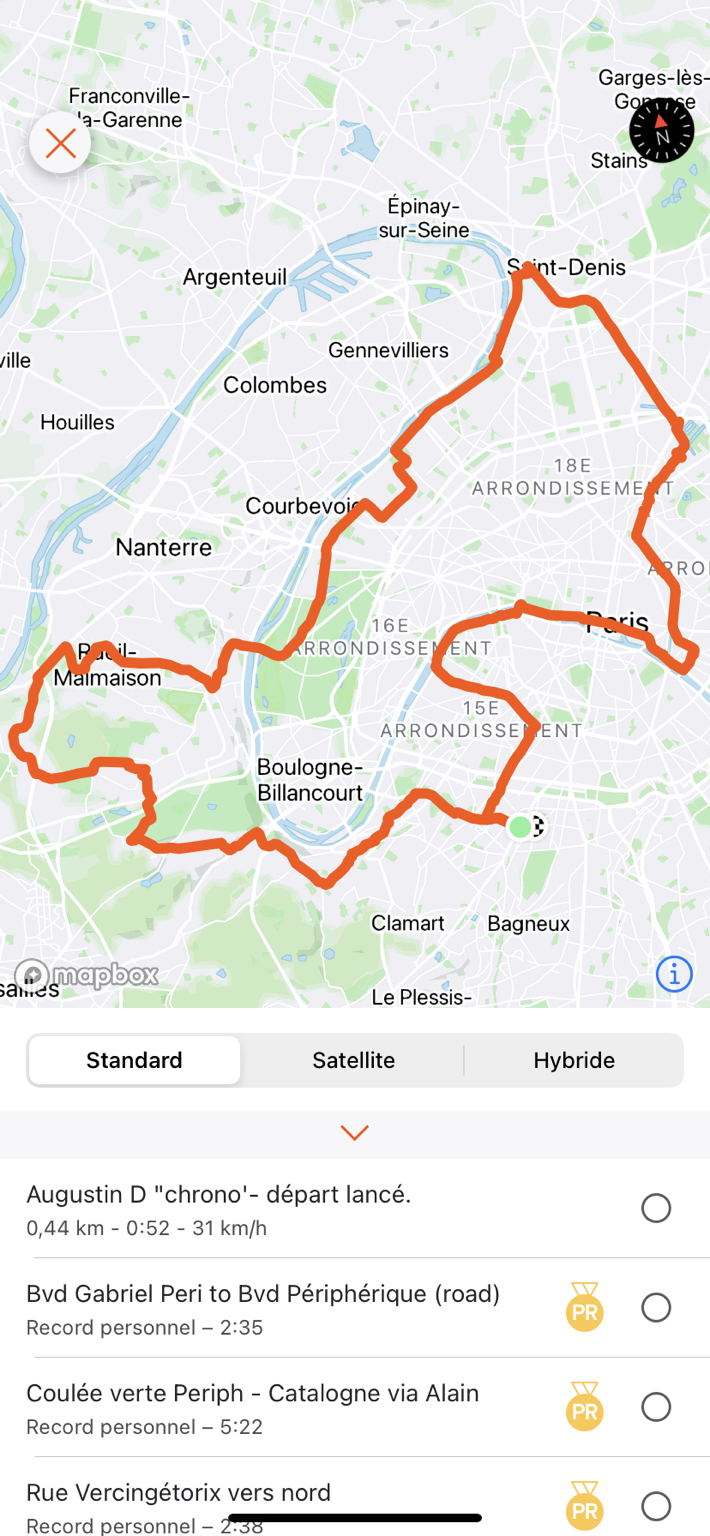710x1536 pixels.
Task: Select the Rue Vercingétorix segment radio
Action: pos(656,1506)
